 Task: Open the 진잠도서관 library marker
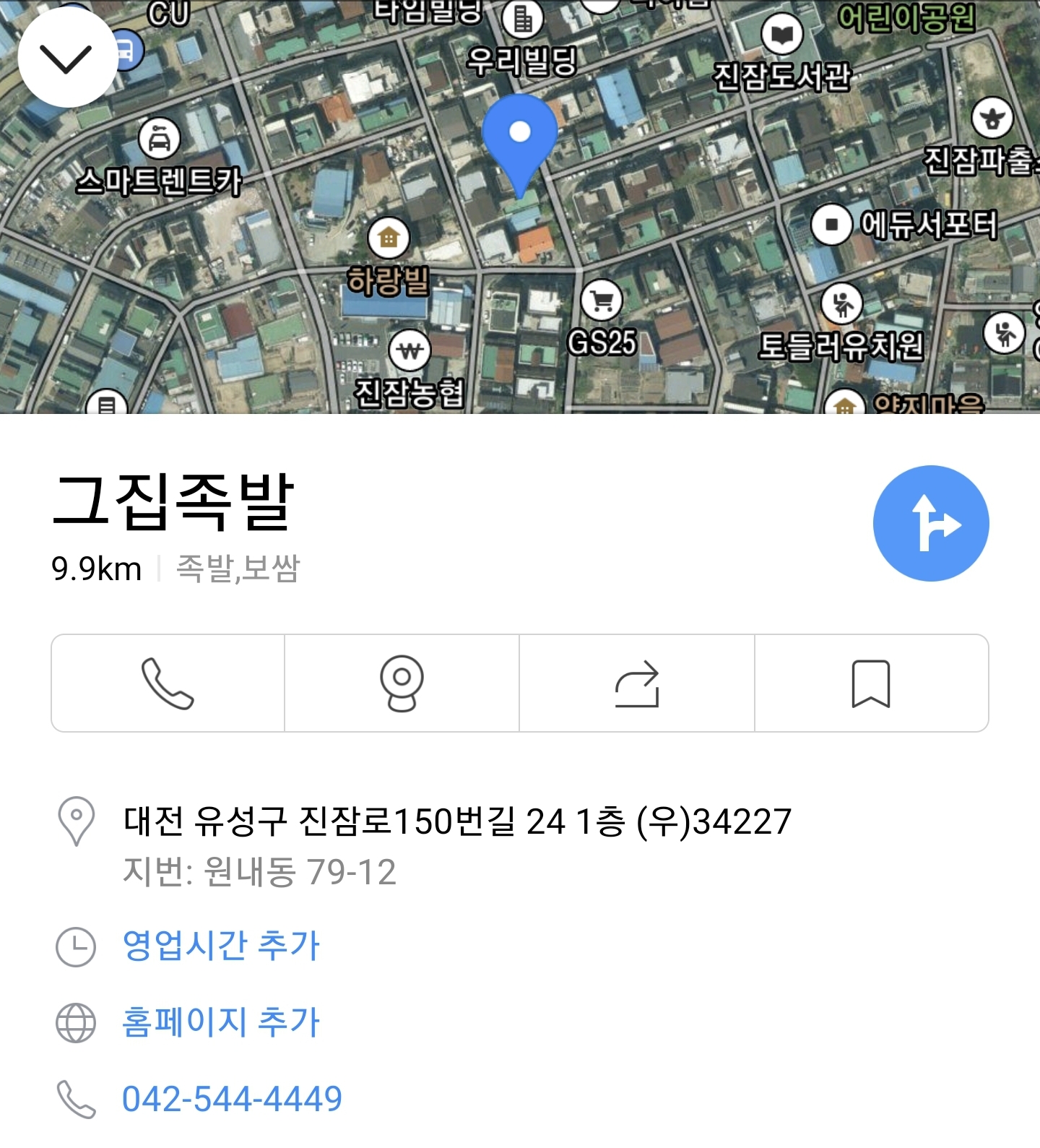click(782, 35)
